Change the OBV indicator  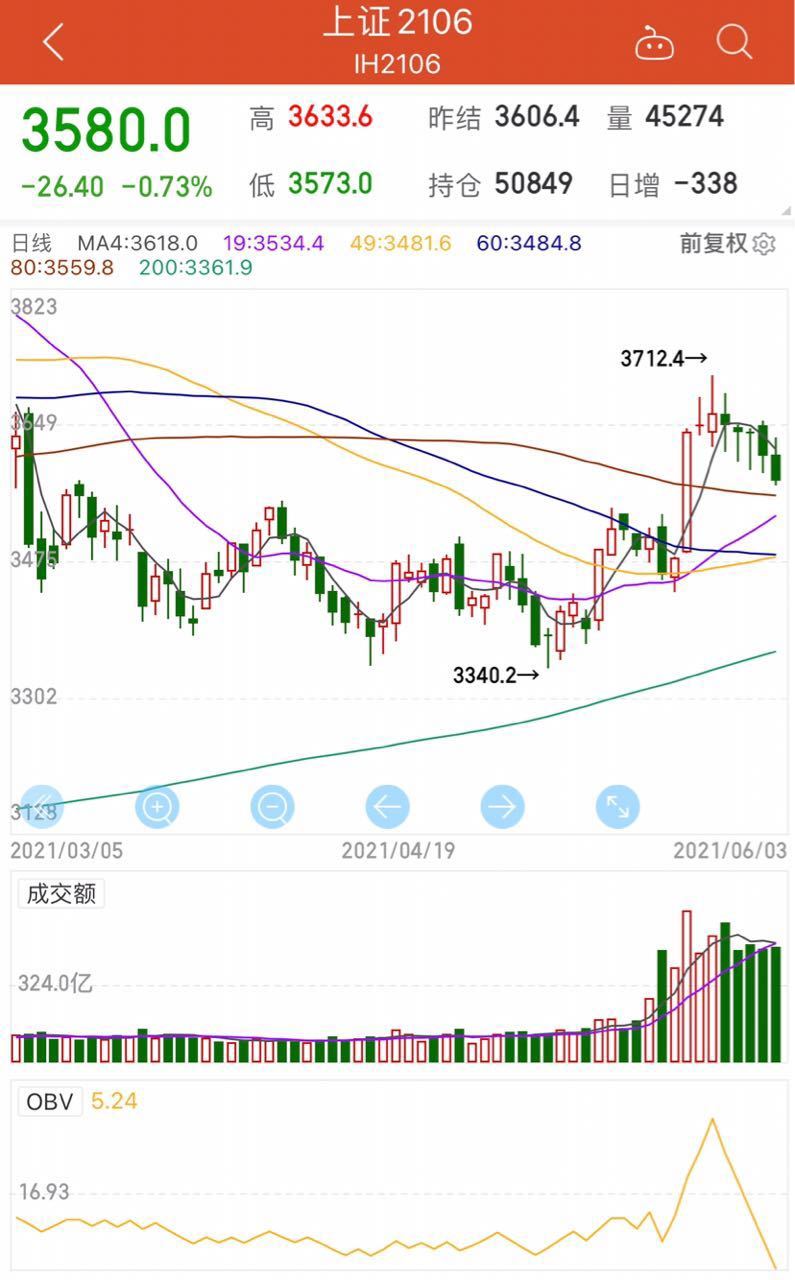click(50, 1102)
